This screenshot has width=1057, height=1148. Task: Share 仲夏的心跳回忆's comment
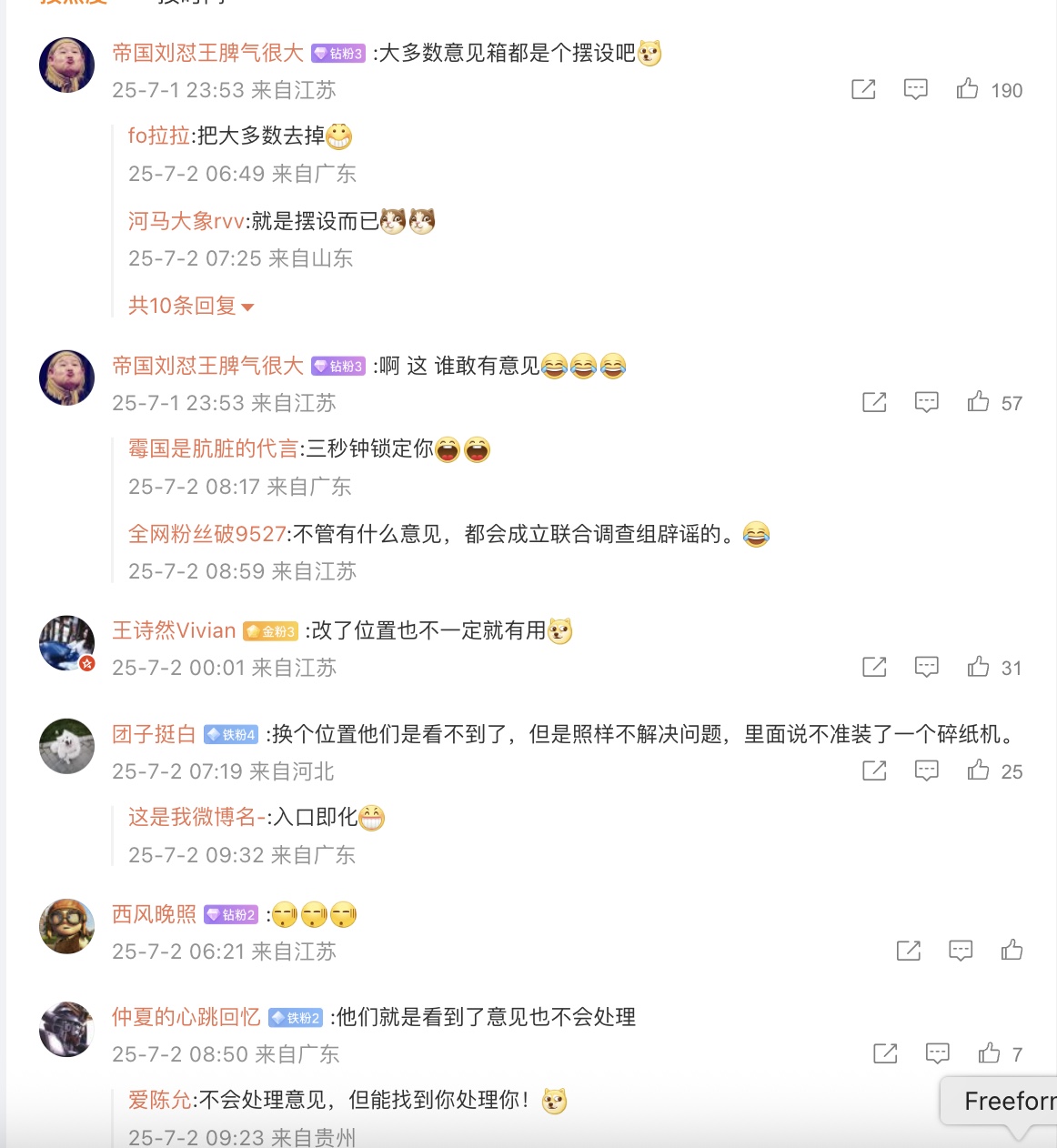click(885, 1053)
